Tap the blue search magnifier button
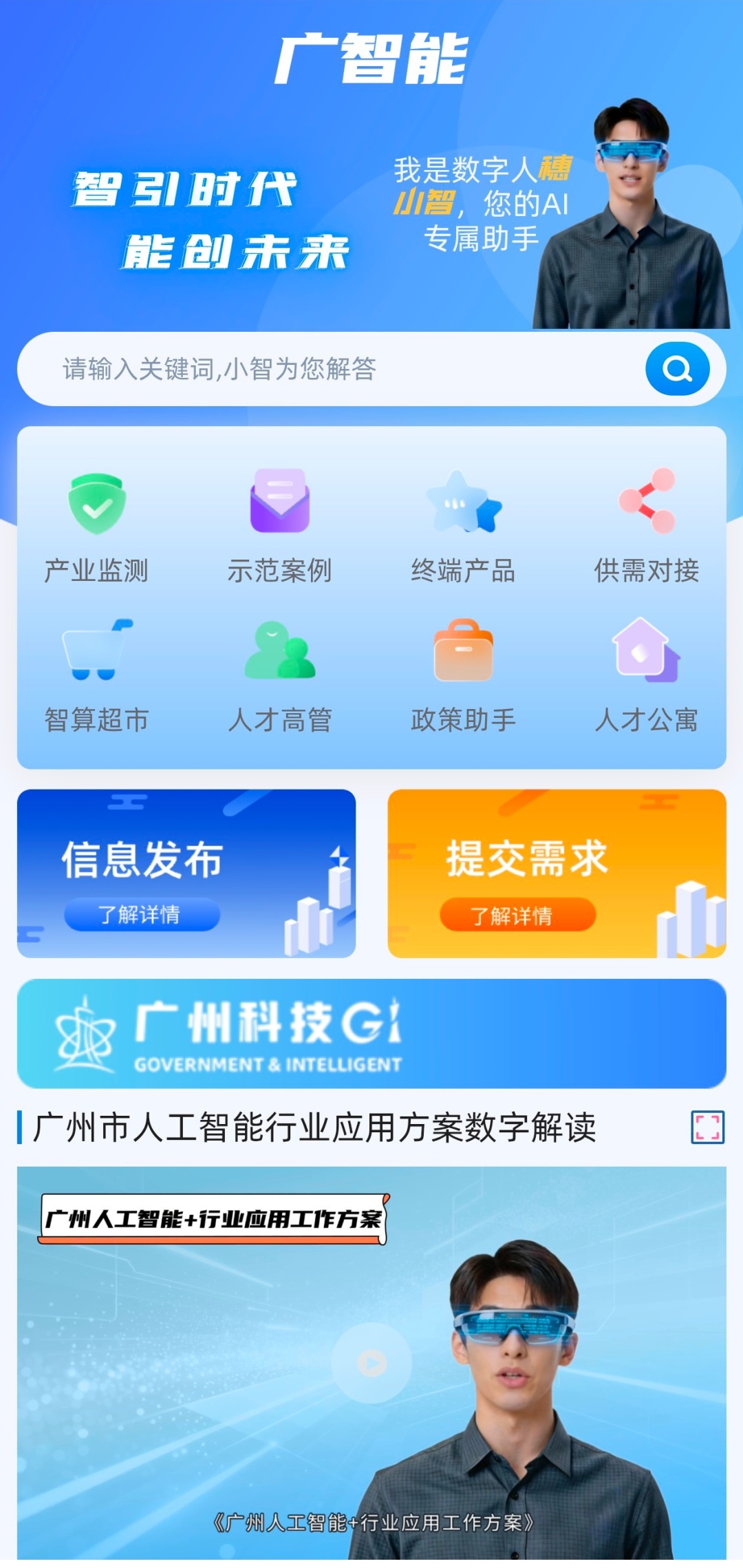Image resolution: width=743 pixels, height=1568 pixels. coord(677,370)
